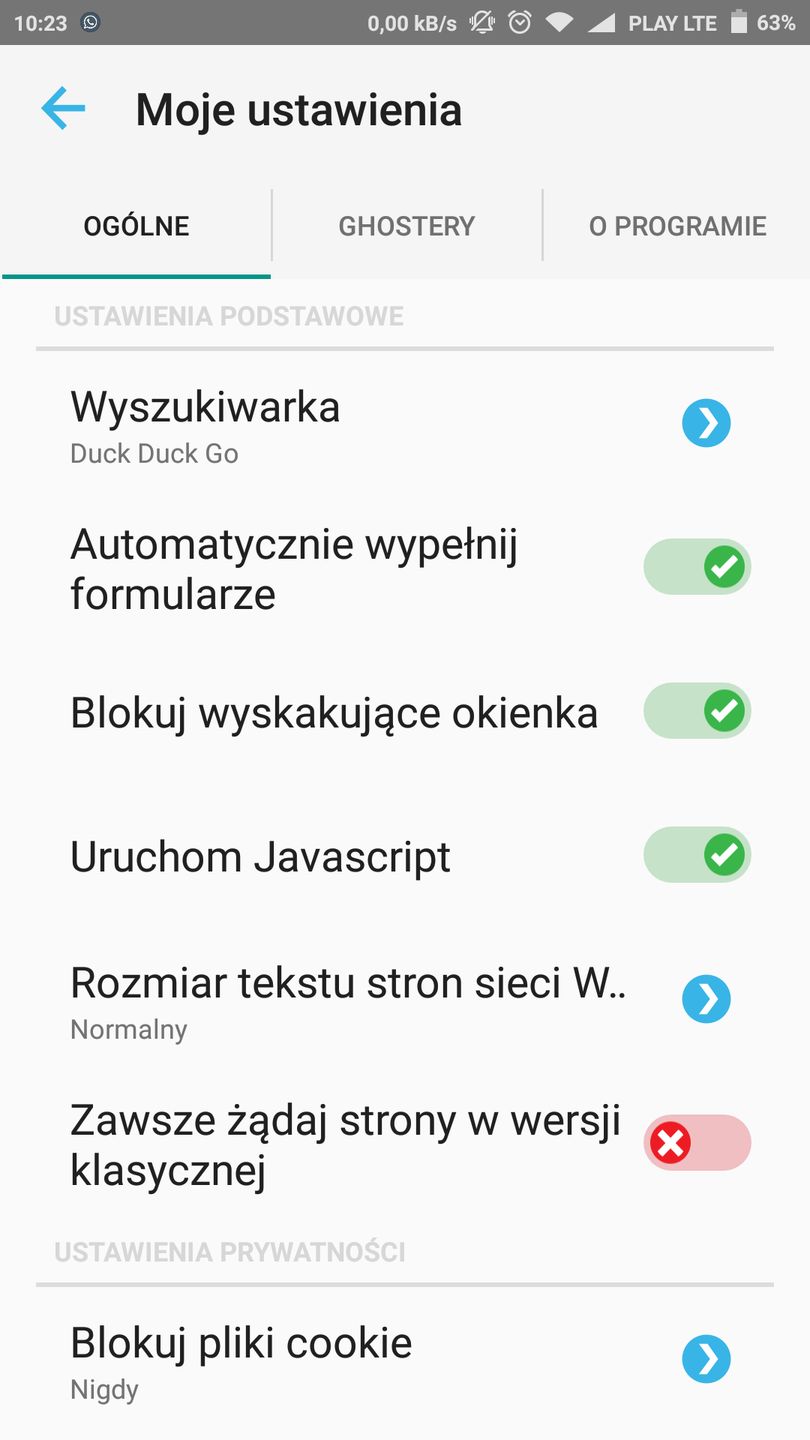The image size is (810, 1440).
Task: Tap the green checkmark on Uruchom Javascript
Action: click(723, 855)
